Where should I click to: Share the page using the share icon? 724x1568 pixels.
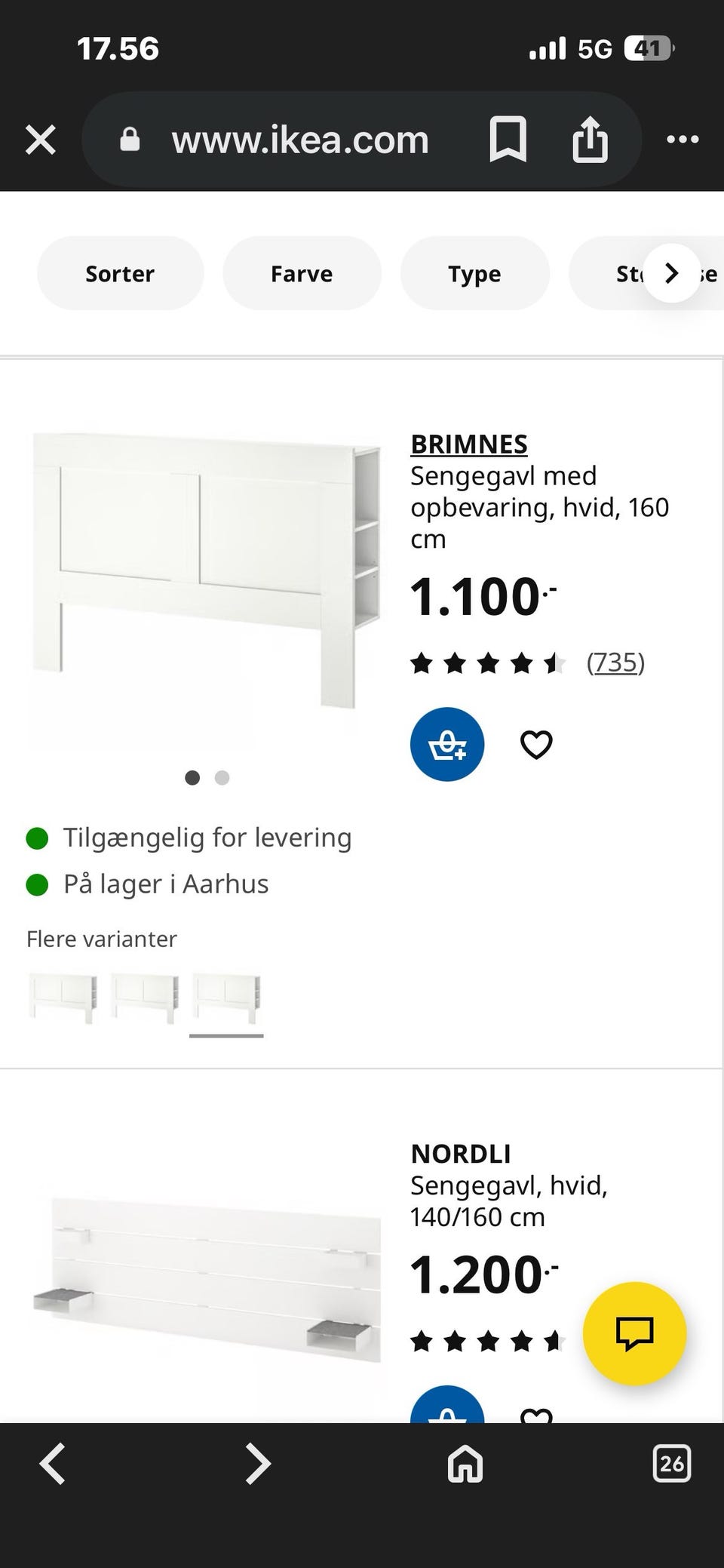589,139
